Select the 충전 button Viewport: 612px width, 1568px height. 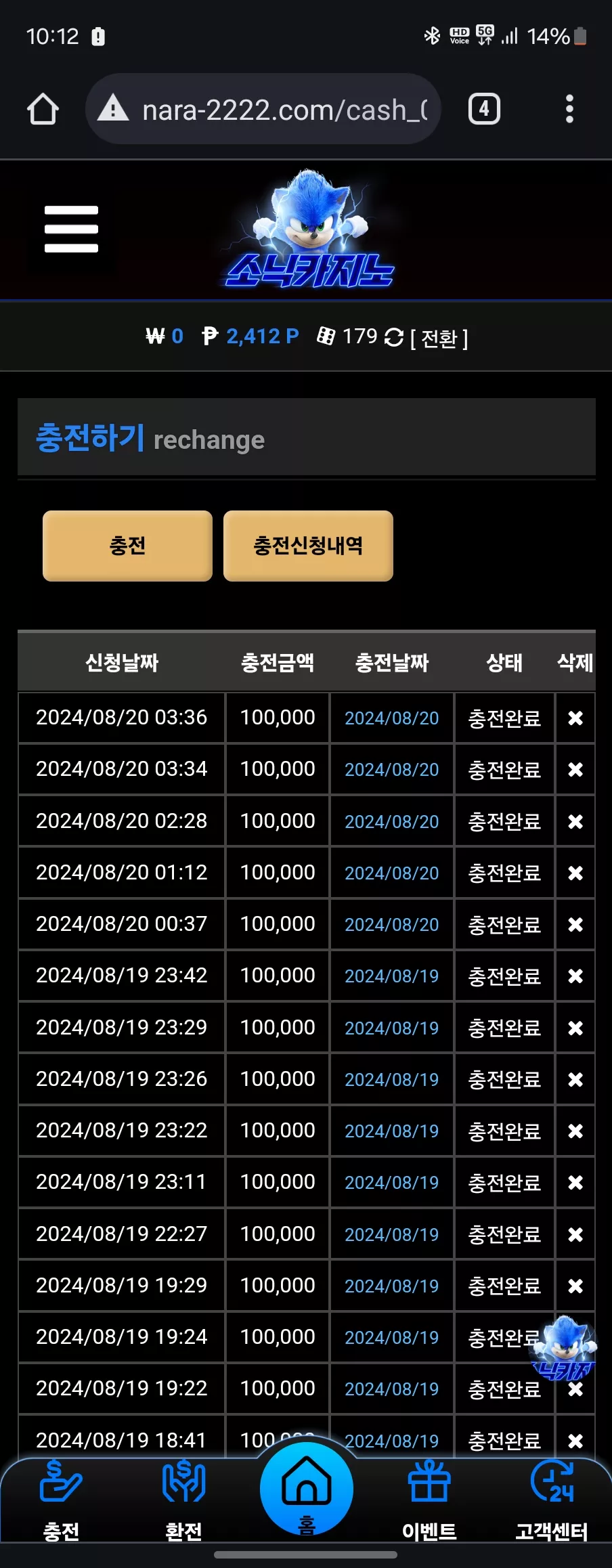coord(127,546)
